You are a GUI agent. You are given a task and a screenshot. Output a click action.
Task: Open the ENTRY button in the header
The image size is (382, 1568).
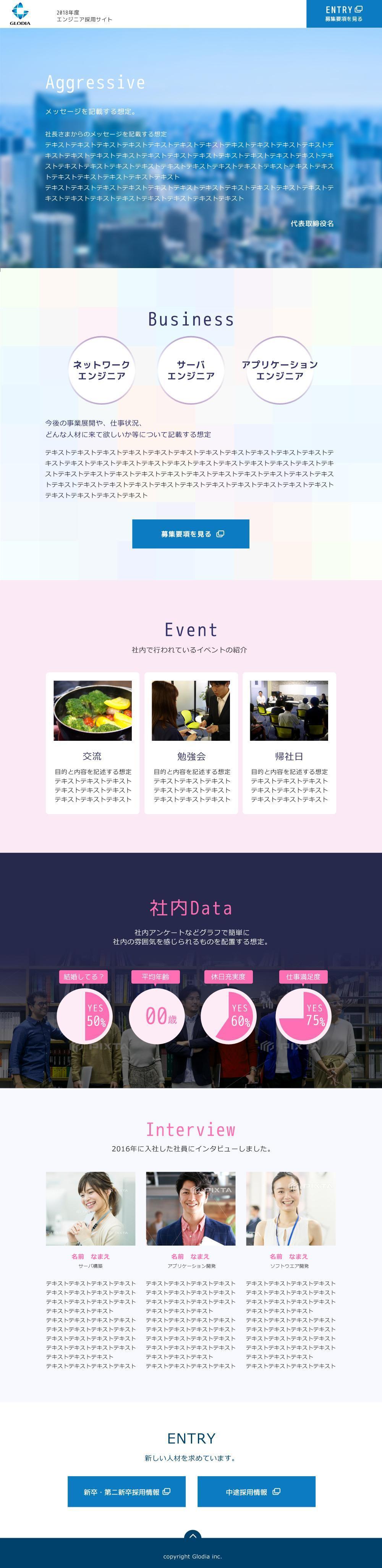(x=344, y=13)
